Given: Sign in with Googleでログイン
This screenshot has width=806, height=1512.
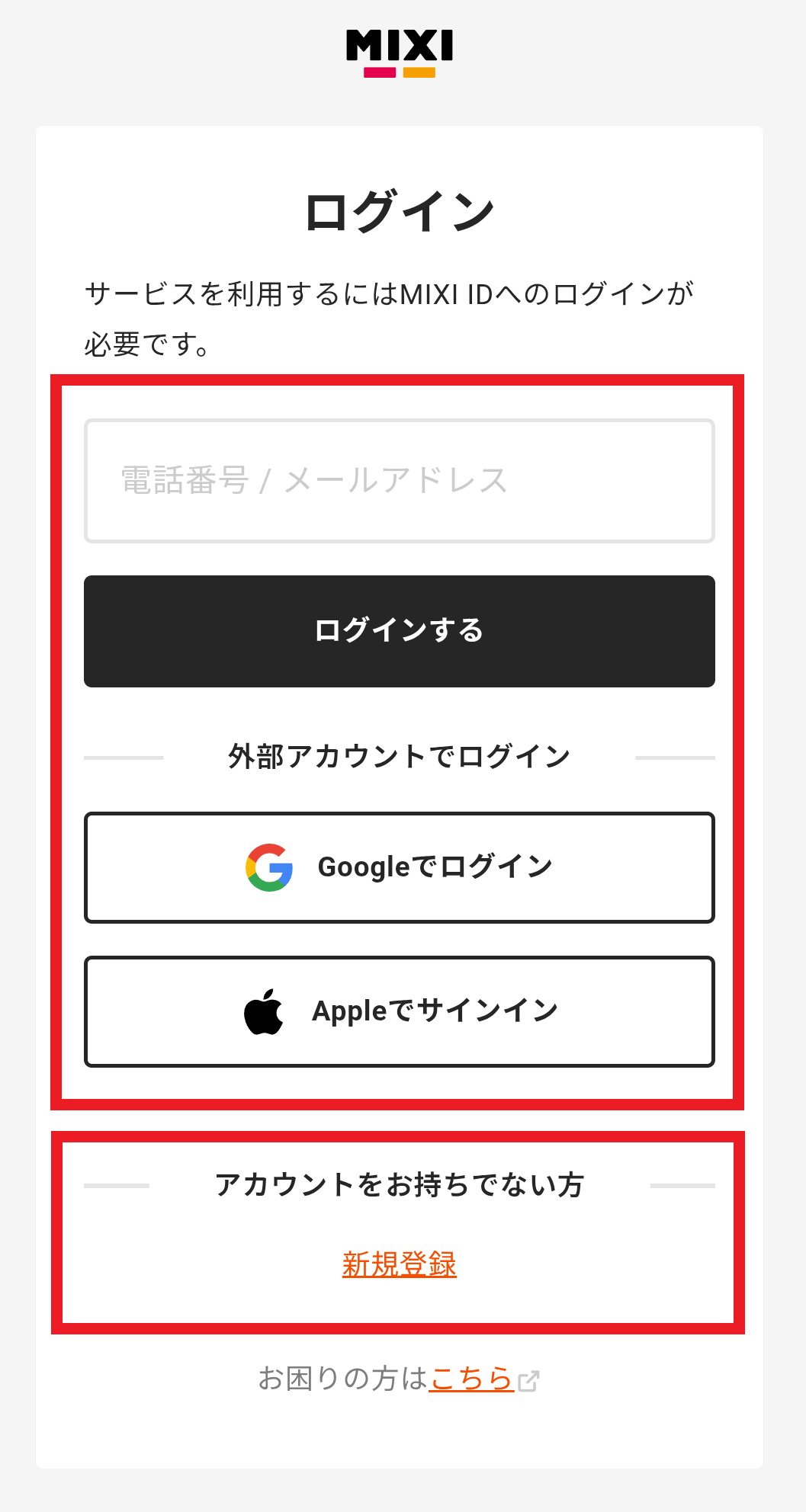Looking at the screenshot, I should [399, 867].
